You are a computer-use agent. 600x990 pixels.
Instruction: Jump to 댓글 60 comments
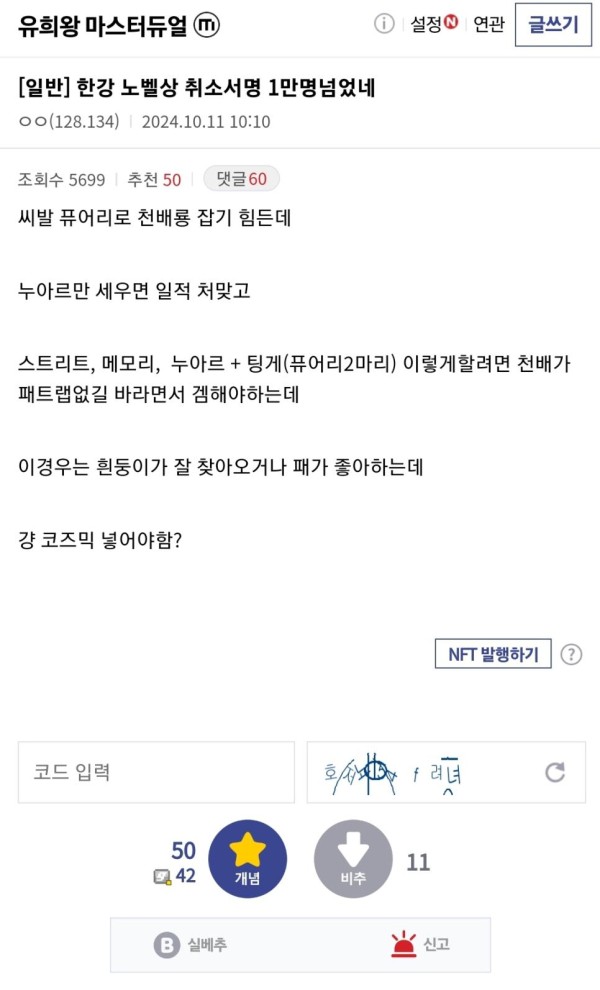tap(241, 179)
